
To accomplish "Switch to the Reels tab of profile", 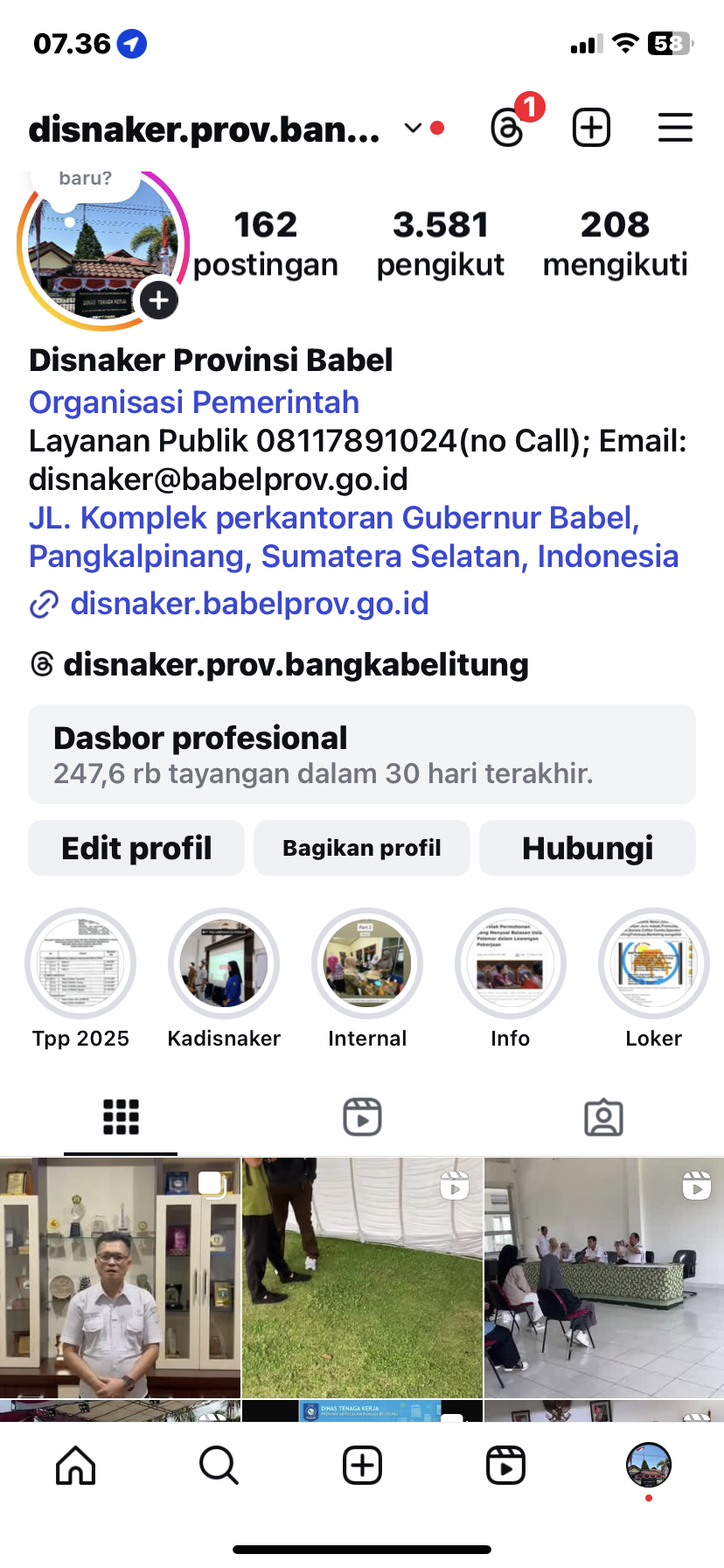I will tap(362, 1117).
